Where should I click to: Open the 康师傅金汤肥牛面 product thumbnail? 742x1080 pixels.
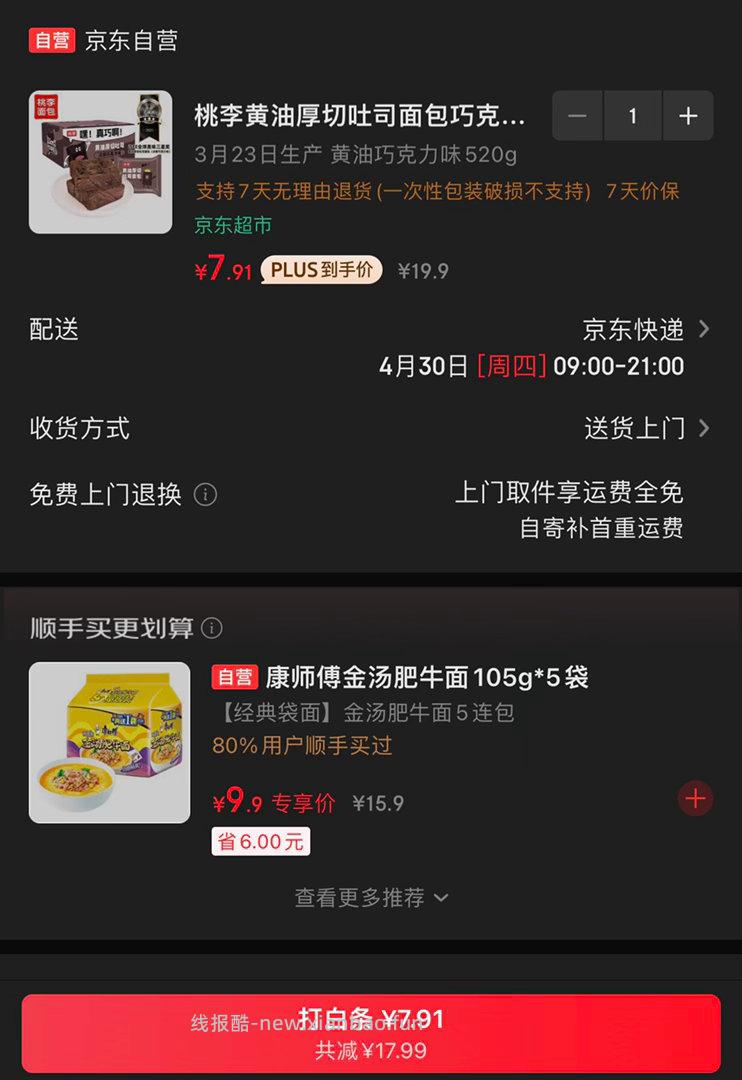[110, 743]
